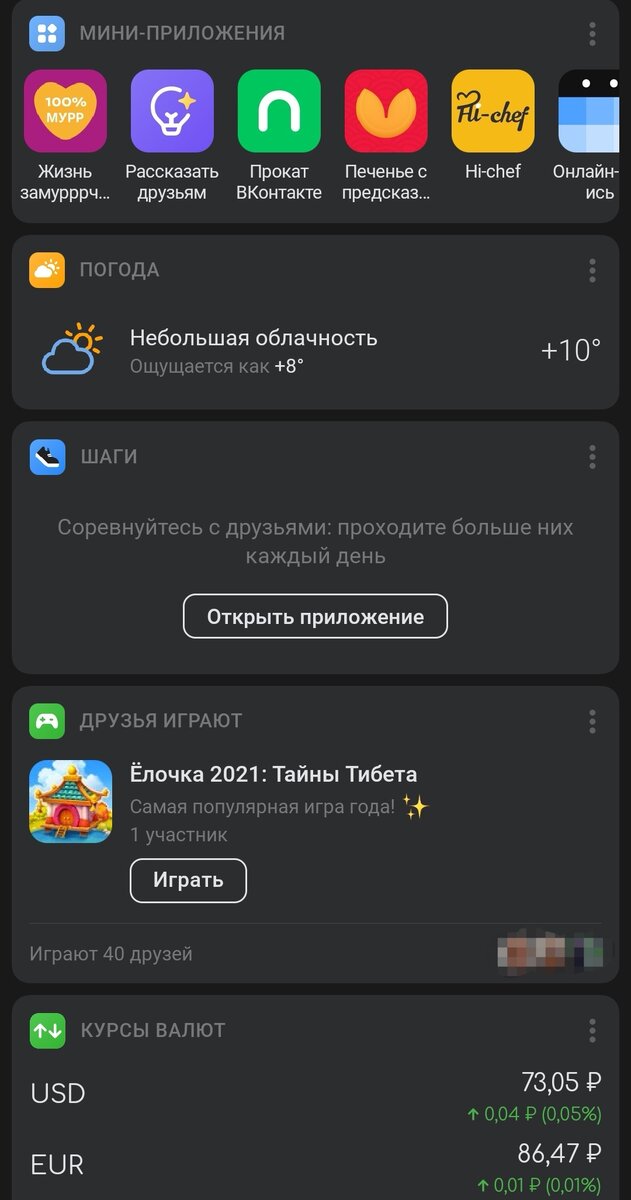Tap the Открыть приложение button

tap(315, 616)
